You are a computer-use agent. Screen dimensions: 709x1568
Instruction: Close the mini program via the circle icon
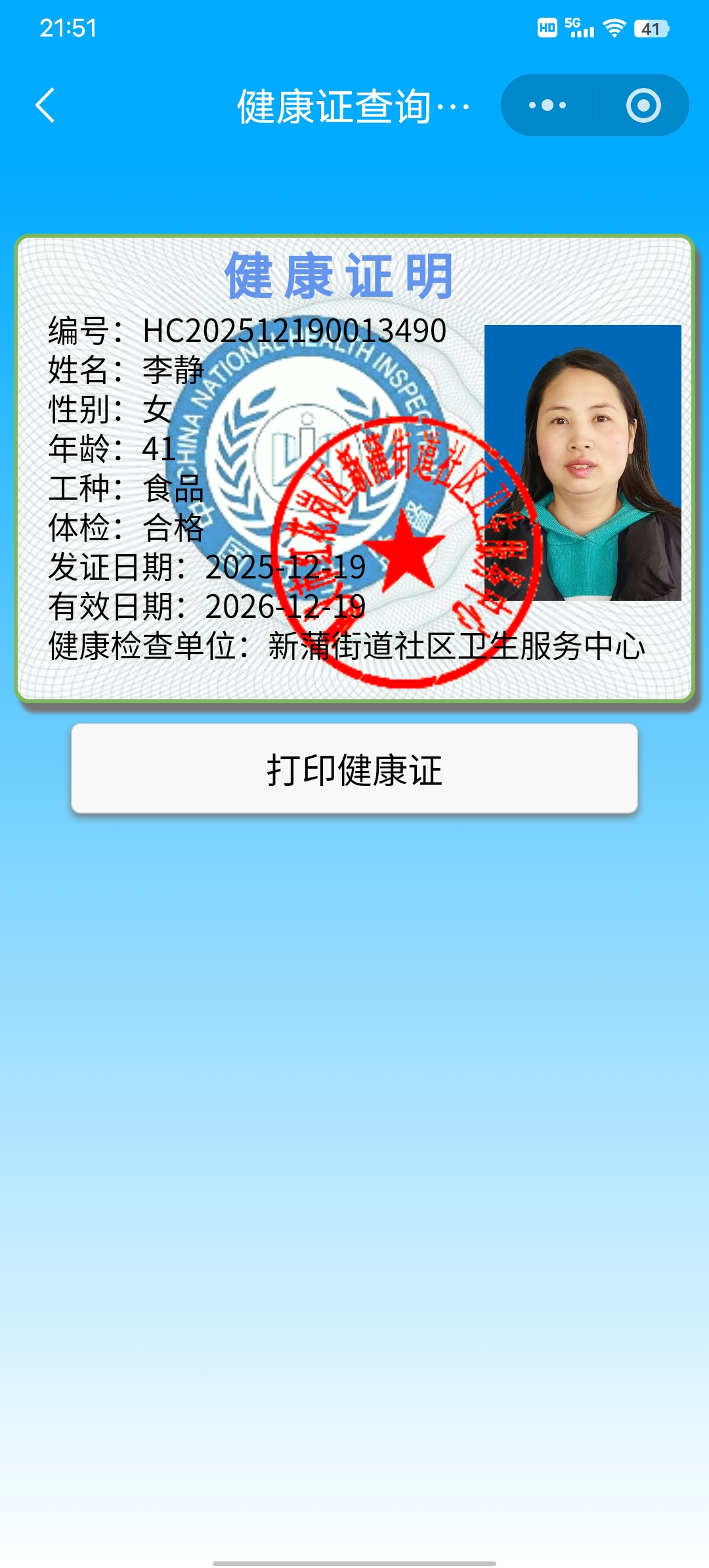click(x=643, y=105)
